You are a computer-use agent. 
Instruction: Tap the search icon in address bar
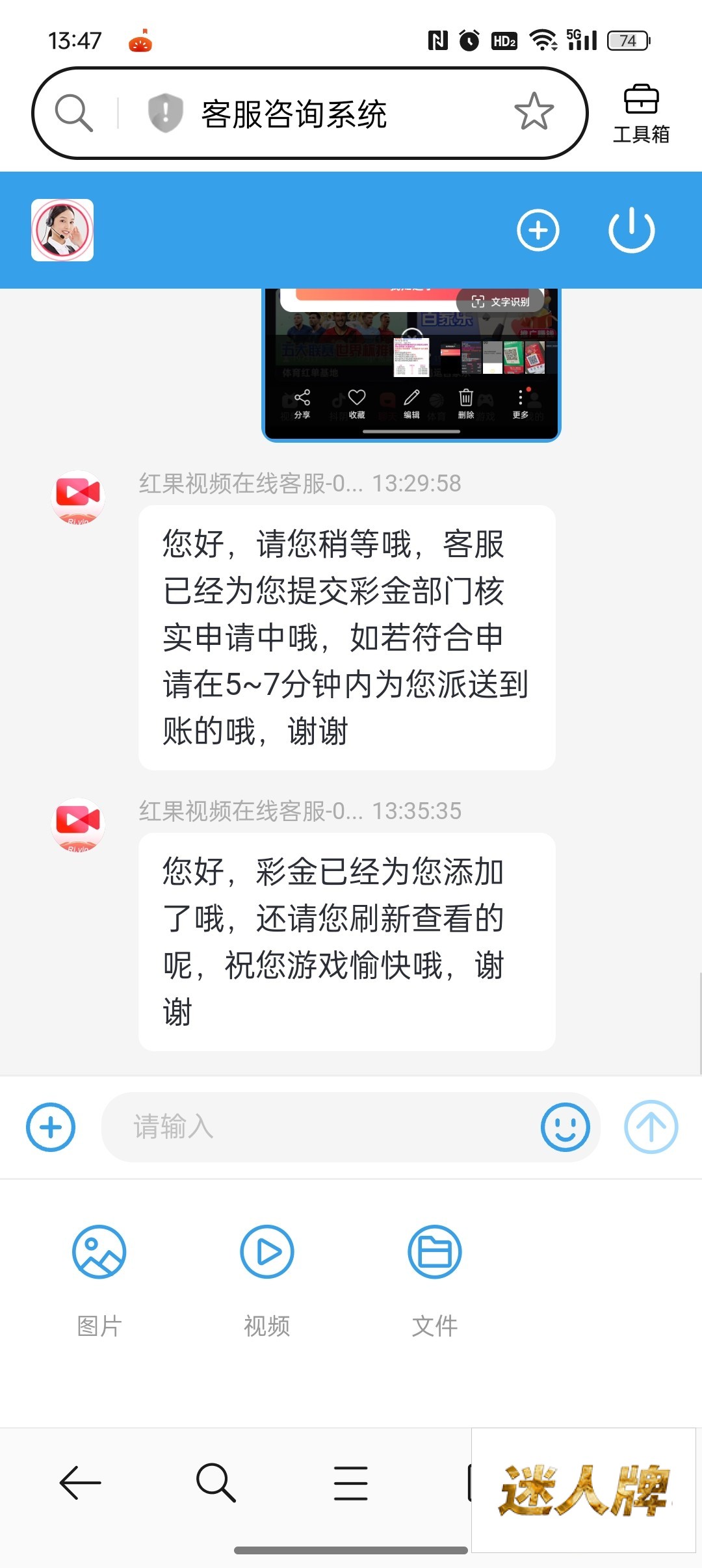coord(73,113)
